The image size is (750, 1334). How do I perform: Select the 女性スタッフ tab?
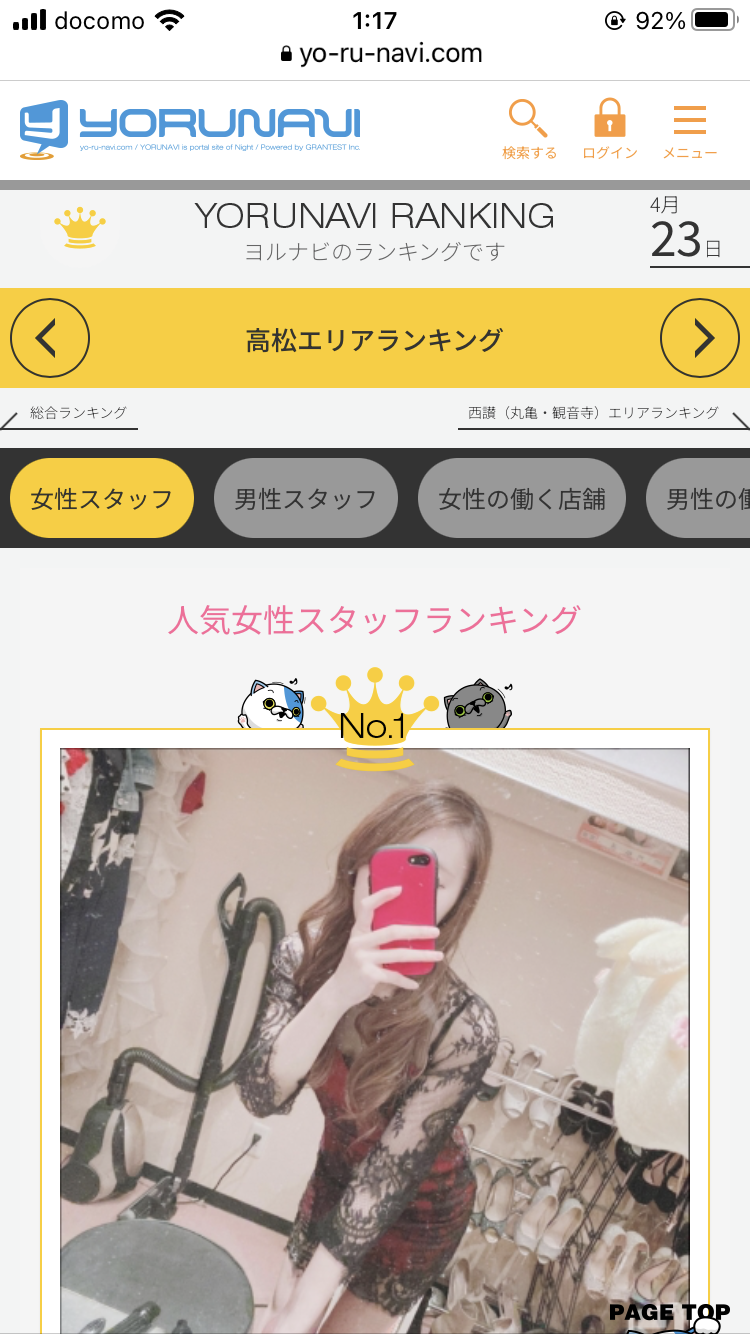tap(102, 498)
